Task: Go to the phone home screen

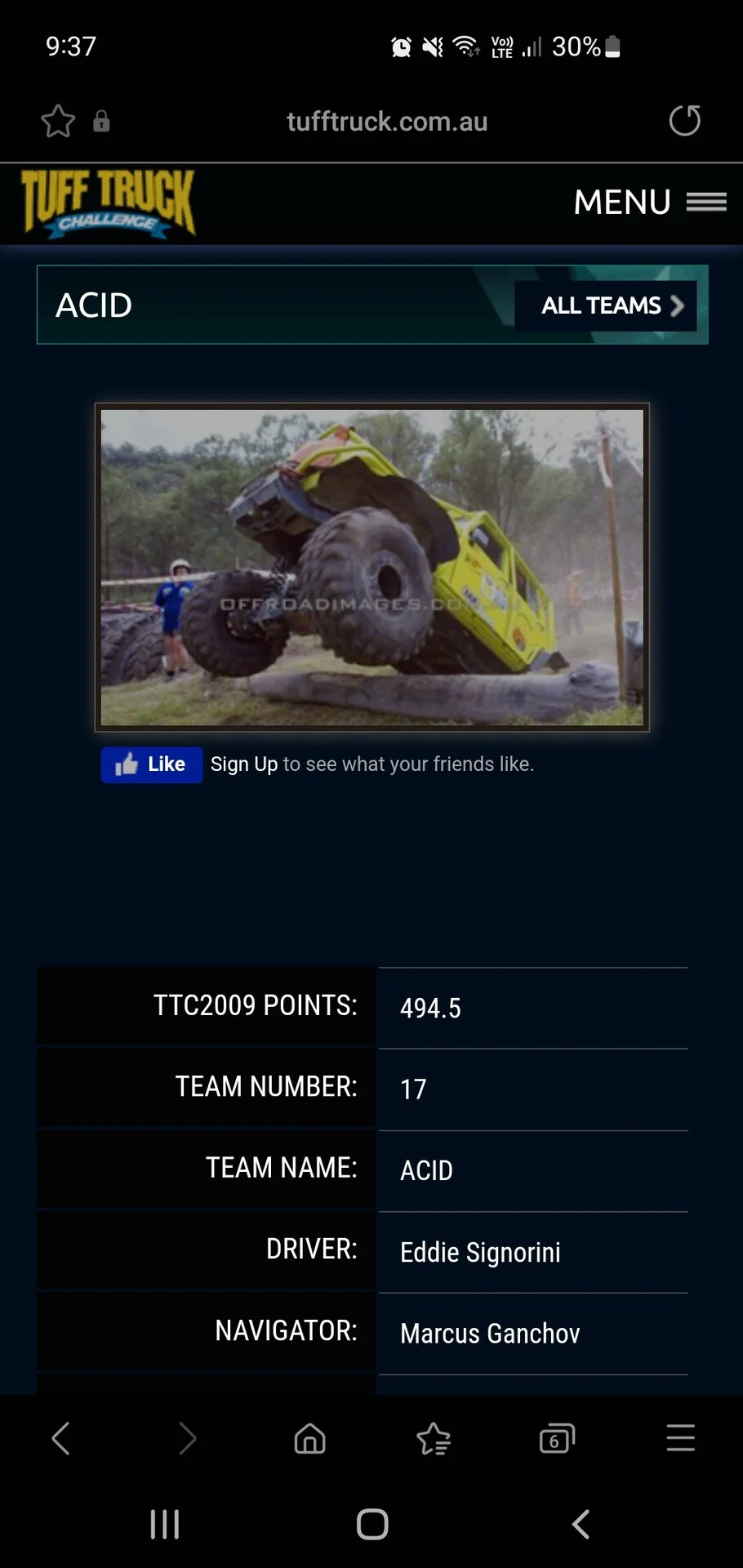Action: (372, 1524)
